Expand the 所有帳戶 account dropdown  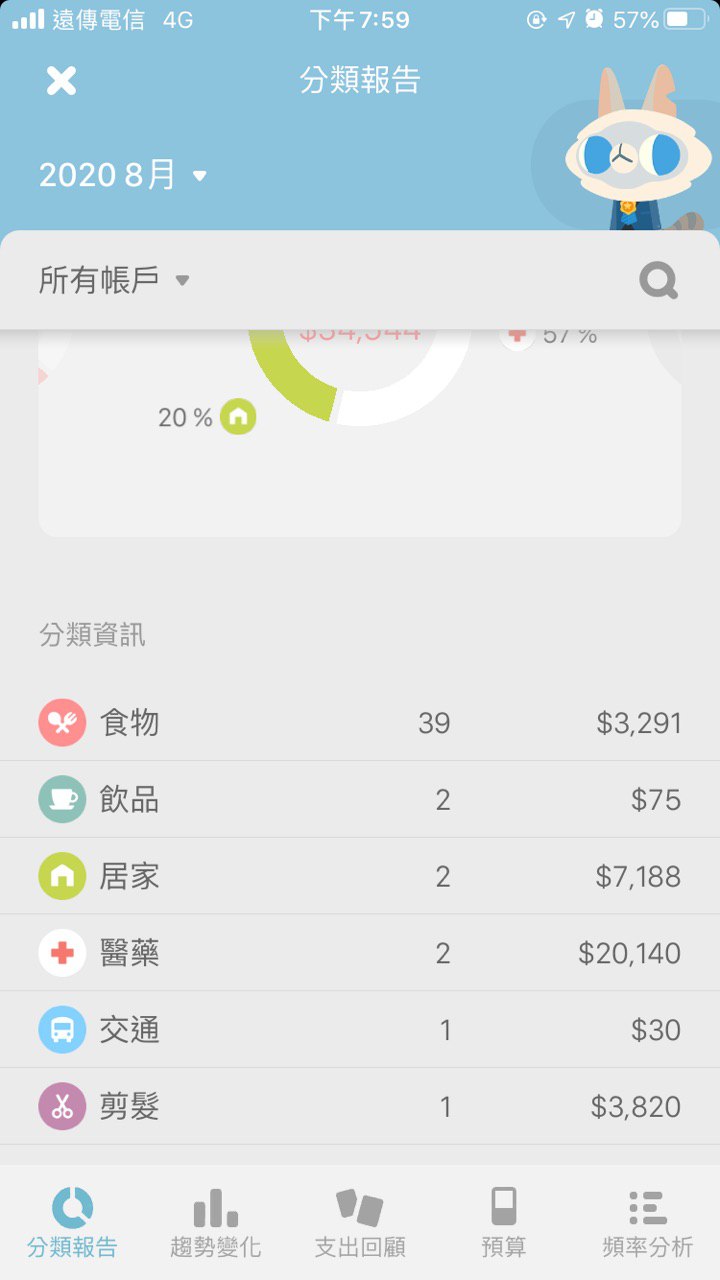point(114,280)
